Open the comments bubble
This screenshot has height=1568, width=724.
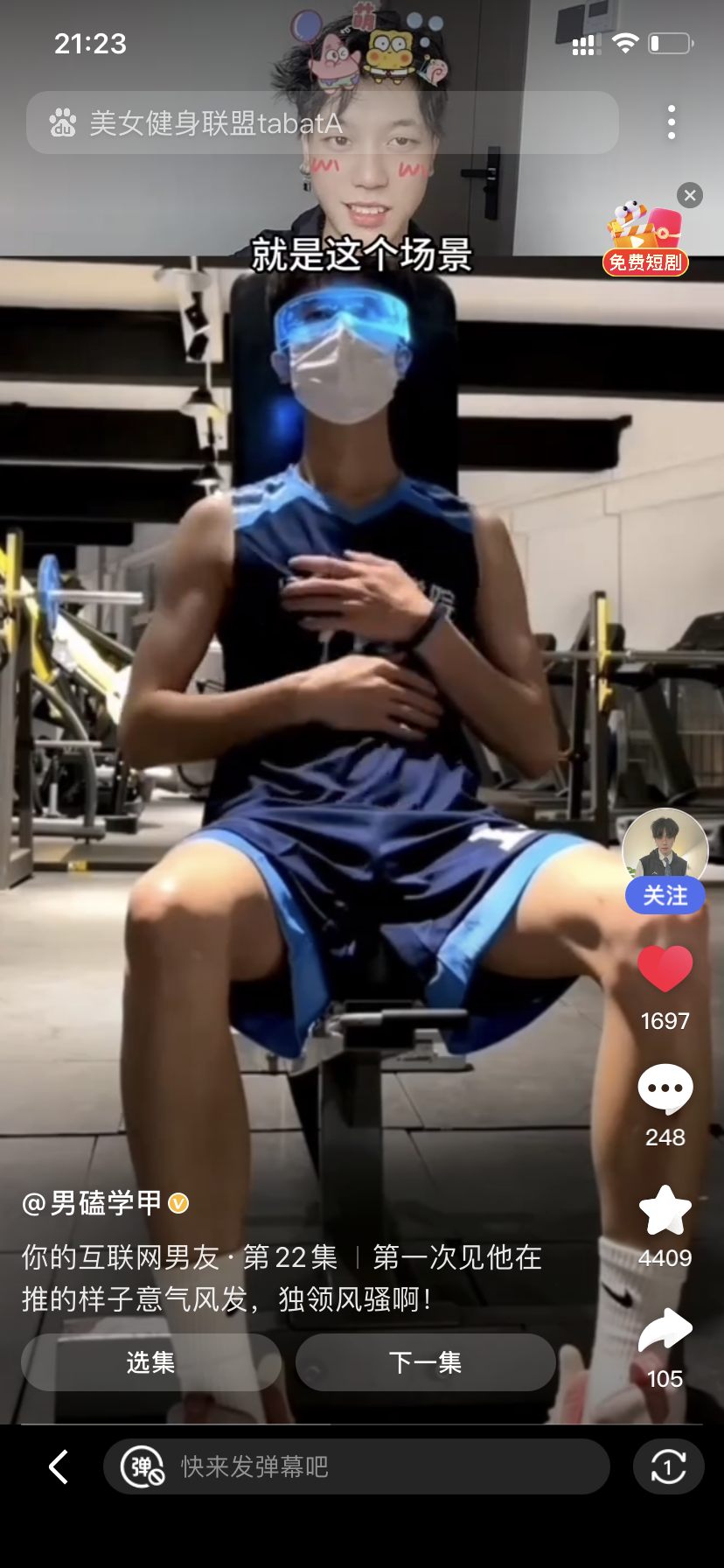pyautogui.click(x=665, y=1088)
